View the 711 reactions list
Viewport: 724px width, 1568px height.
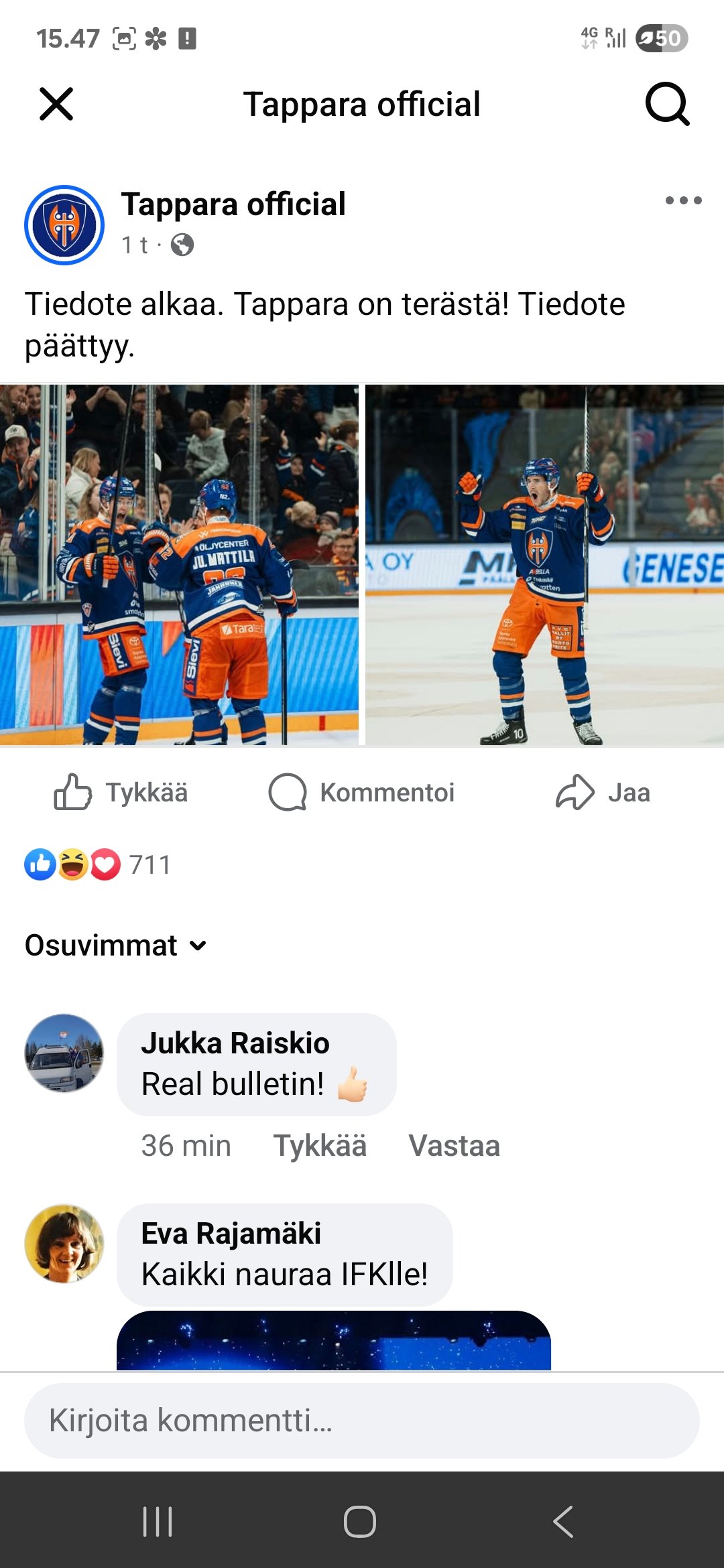click(x=98, y=864)
